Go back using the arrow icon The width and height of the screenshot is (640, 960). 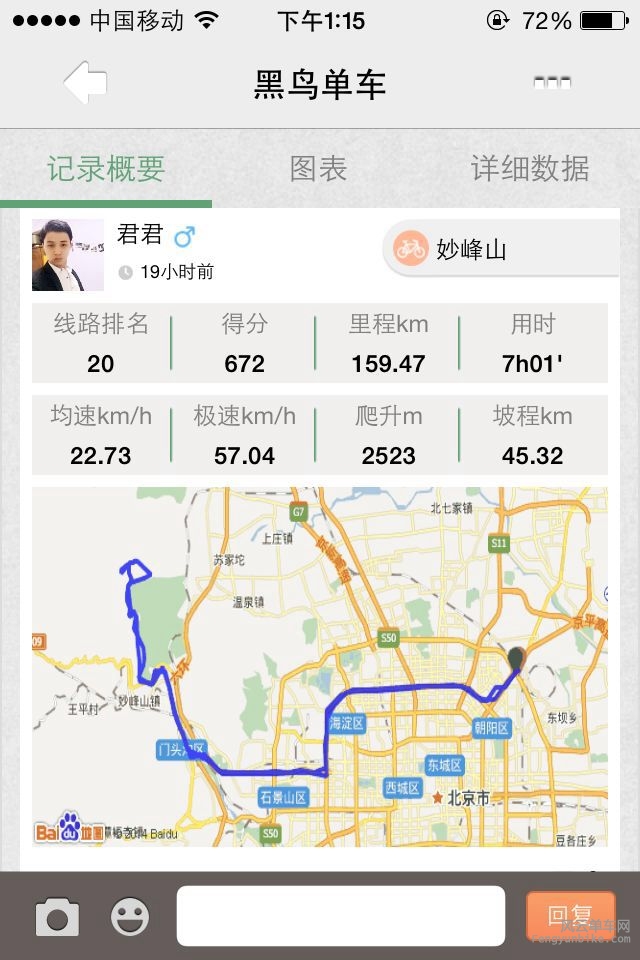[x=86, y=83]
